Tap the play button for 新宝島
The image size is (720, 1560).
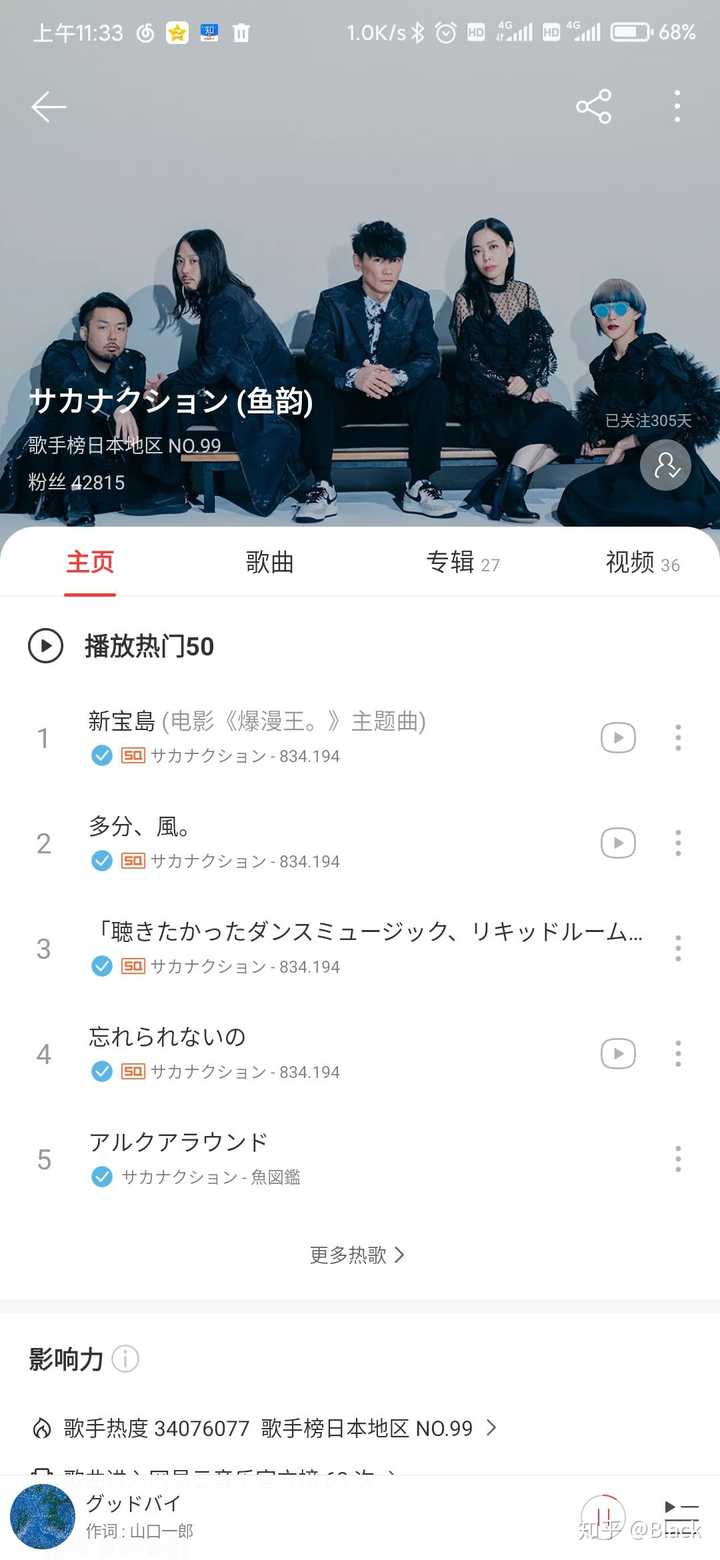tap(617, 737)
